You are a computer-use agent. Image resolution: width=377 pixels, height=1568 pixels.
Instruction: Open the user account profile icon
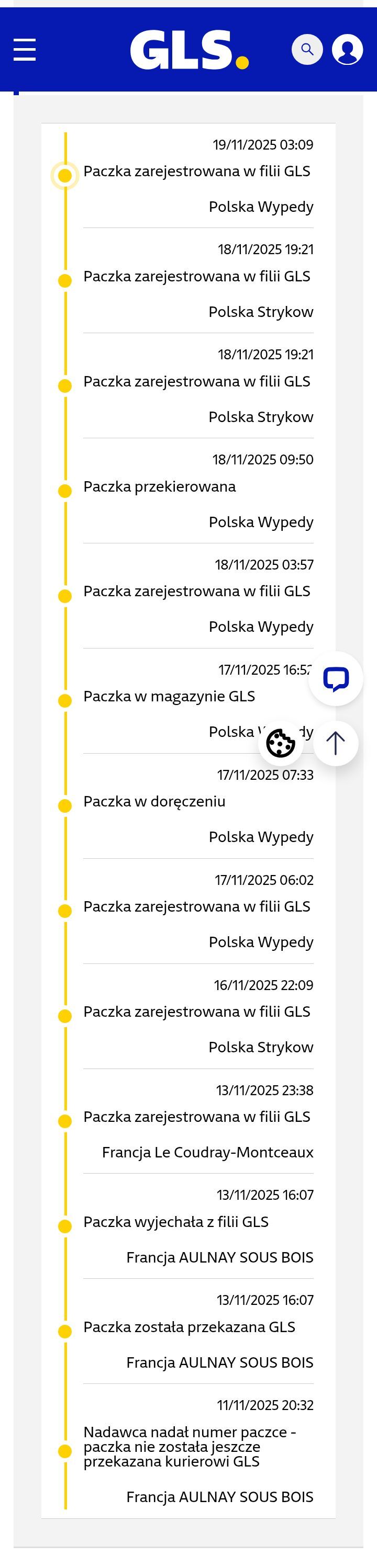click(347, 49)
